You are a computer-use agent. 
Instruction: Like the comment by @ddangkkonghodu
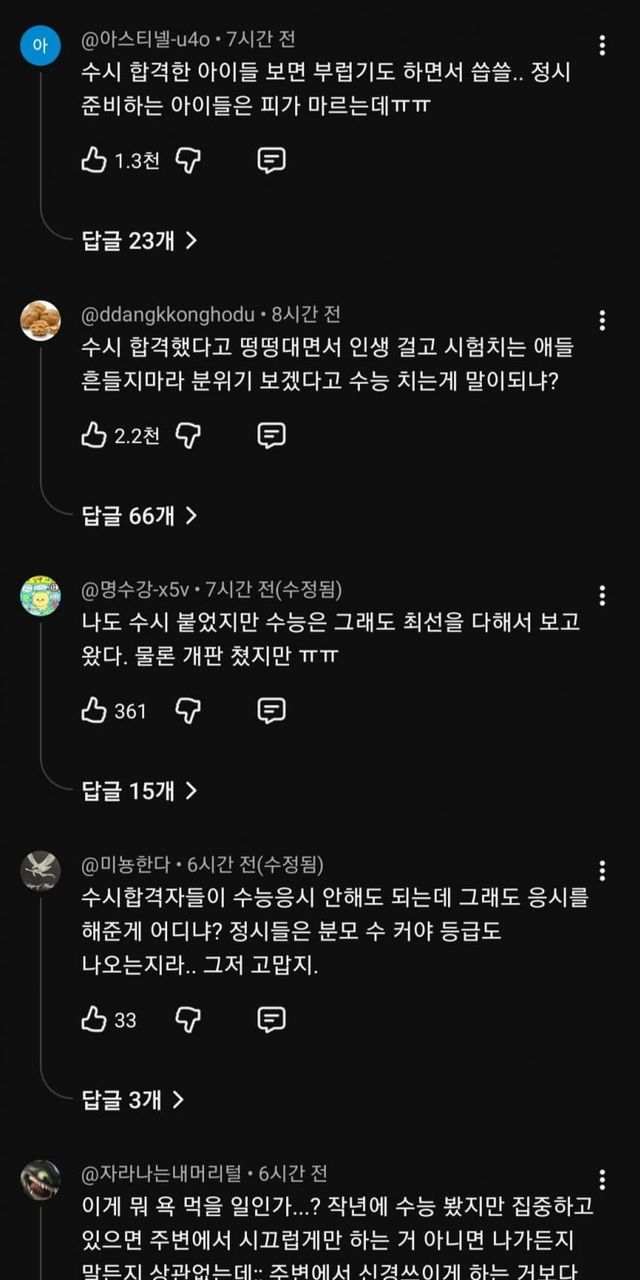tap(94, 435)
